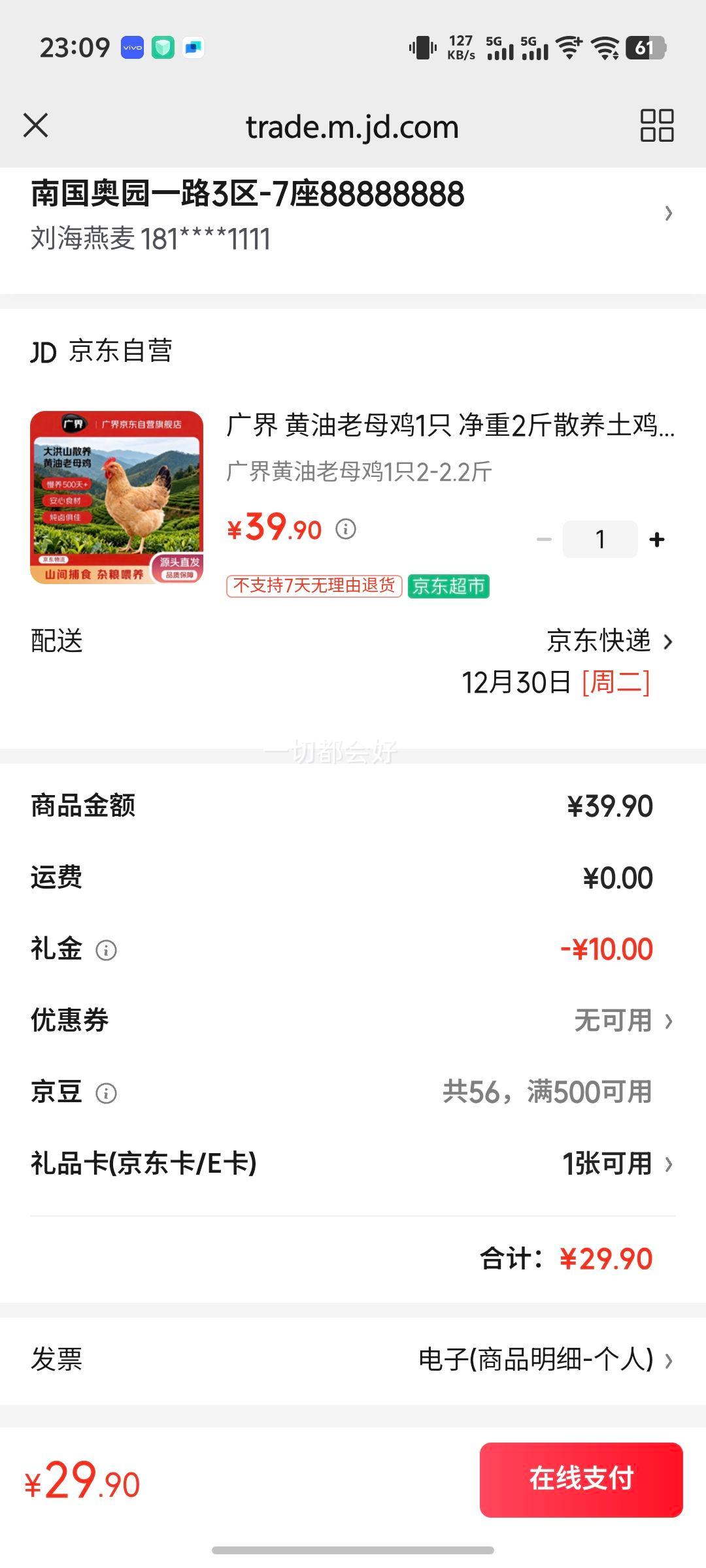Click the info icon beside 京豆
This screenshot has height=1568, width=706.
pos(105,1092)
